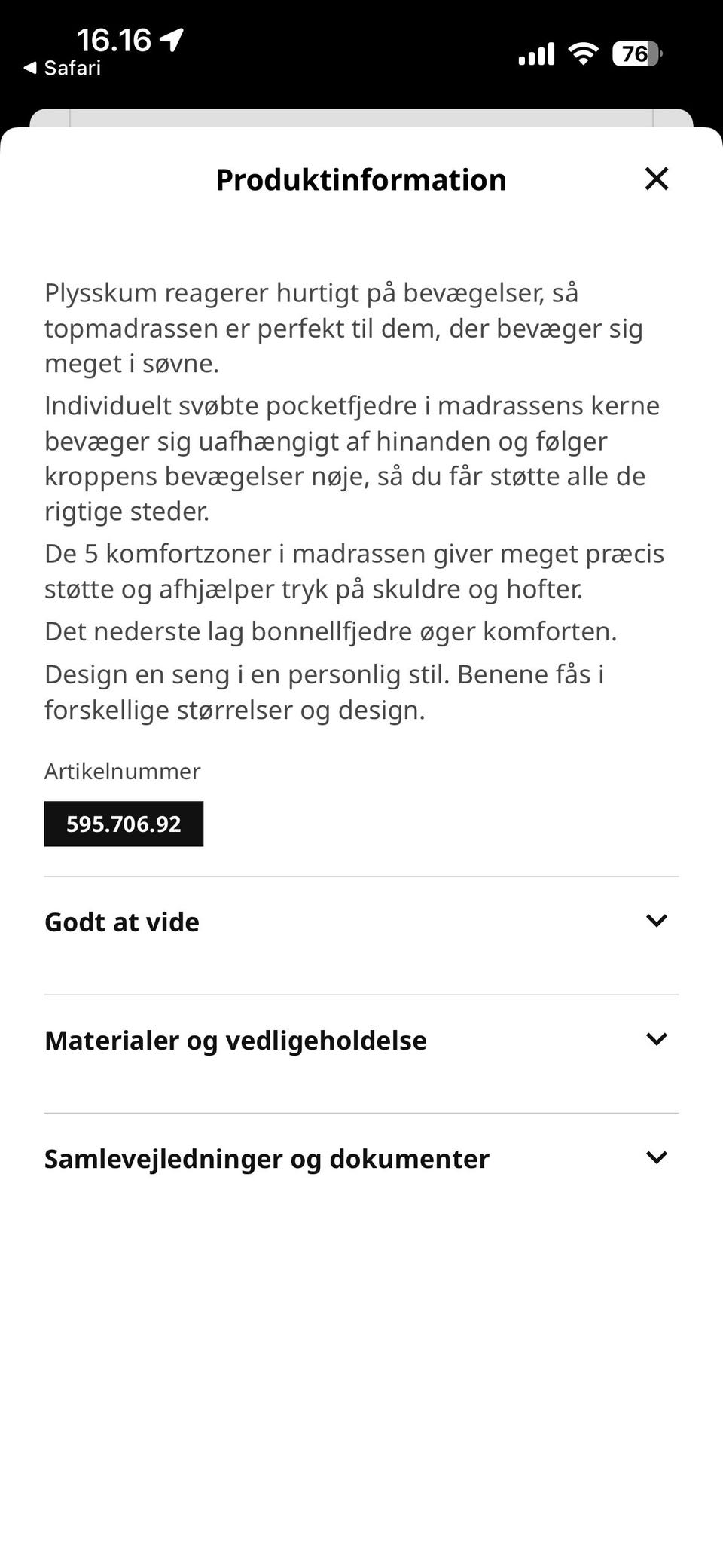Close the Produktinformation sheet
This screenshot has height=1568, width=723.
coord(657,179)
